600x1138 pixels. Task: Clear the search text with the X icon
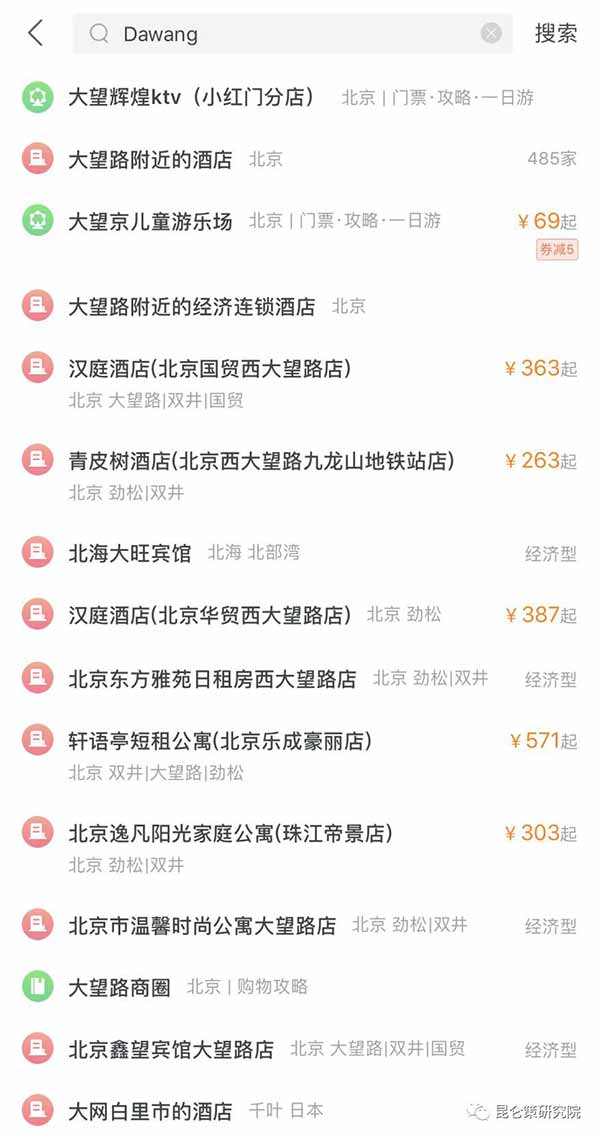coord(491,33)
